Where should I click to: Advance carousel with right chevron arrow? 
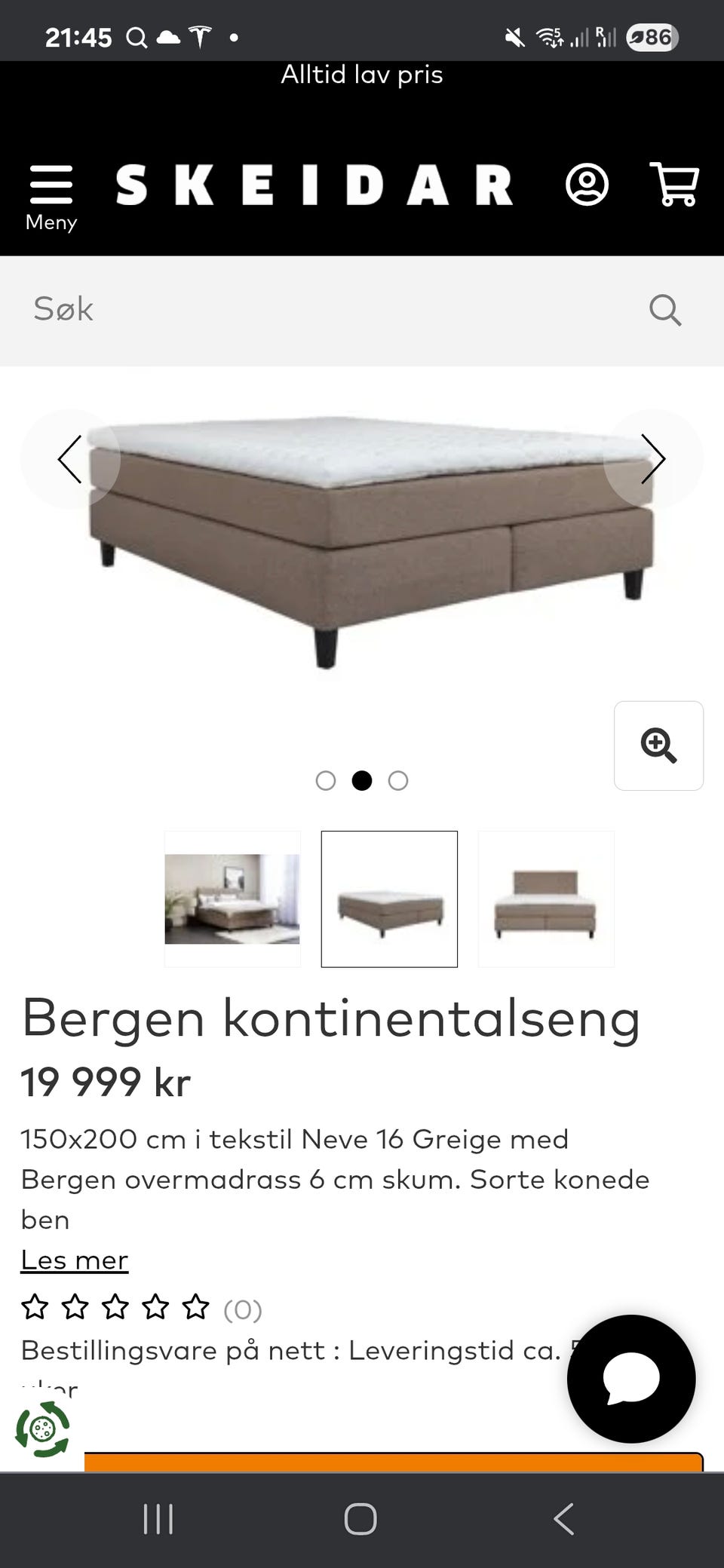click(x=655, y=458)
